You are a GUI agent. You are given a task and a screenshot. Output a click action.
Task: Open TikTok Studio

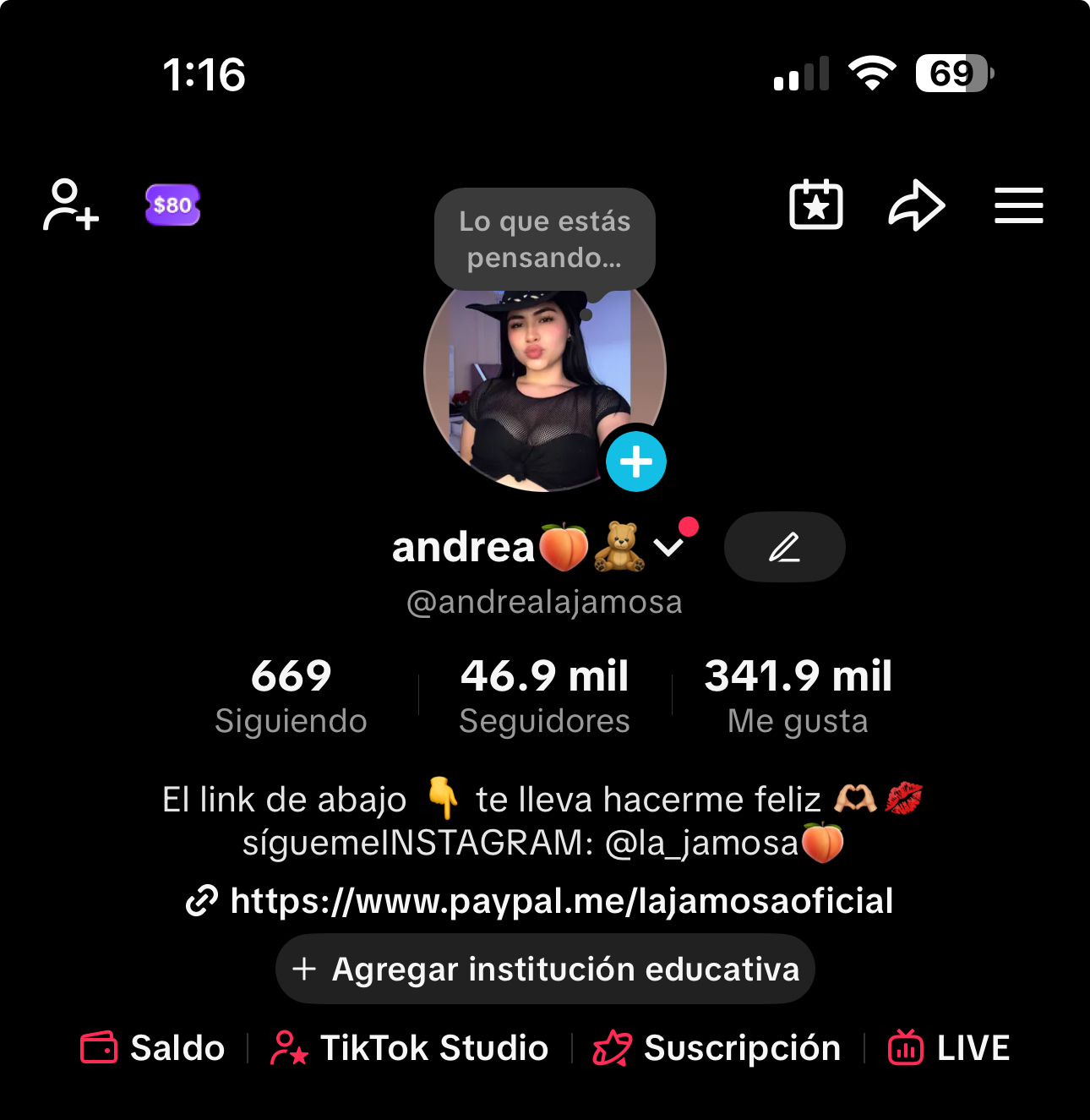point(410,1048)
